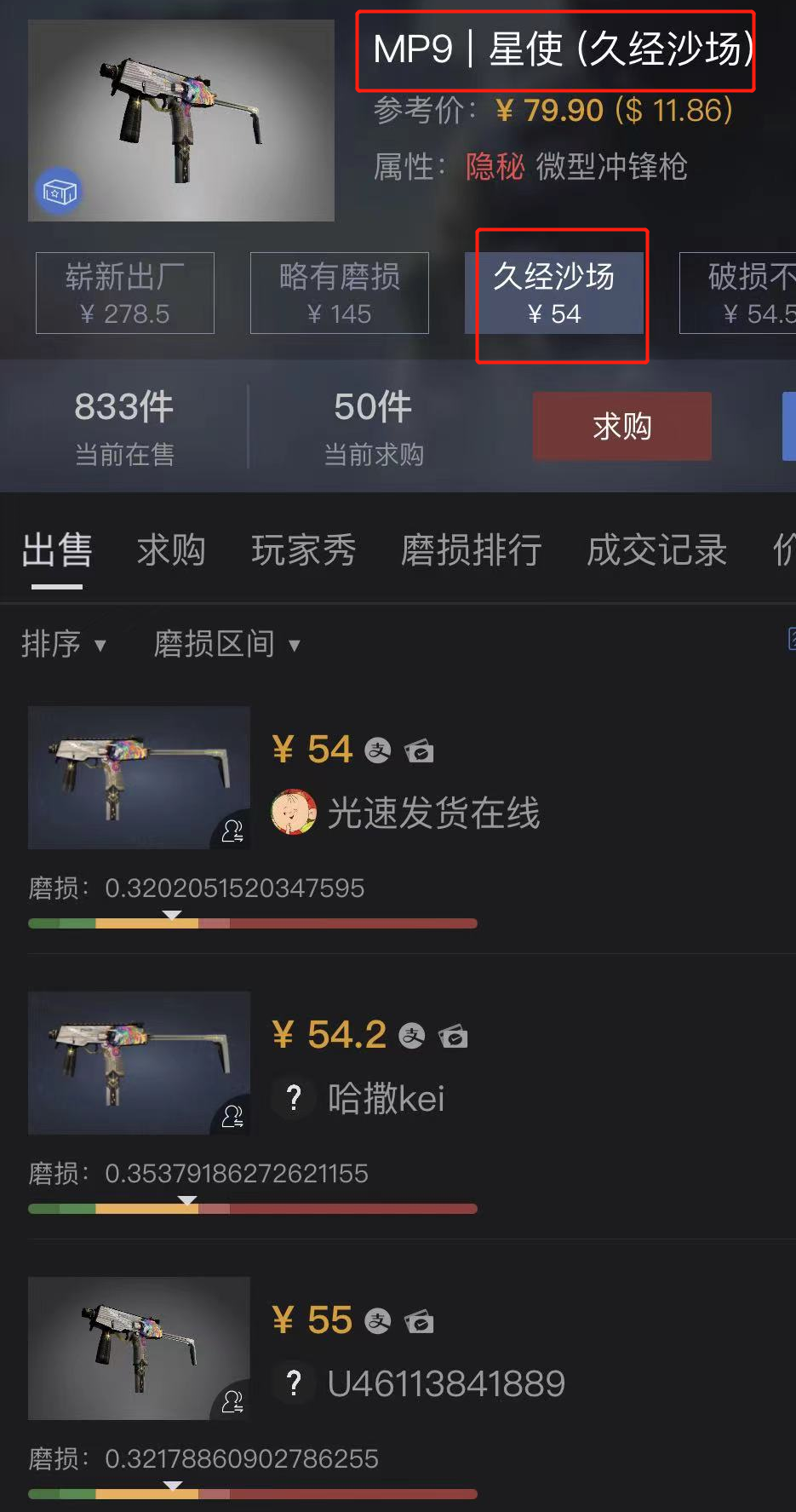Switch to the 出售 tab
Screen dimensions: 796x1512
tap(56, 550)
